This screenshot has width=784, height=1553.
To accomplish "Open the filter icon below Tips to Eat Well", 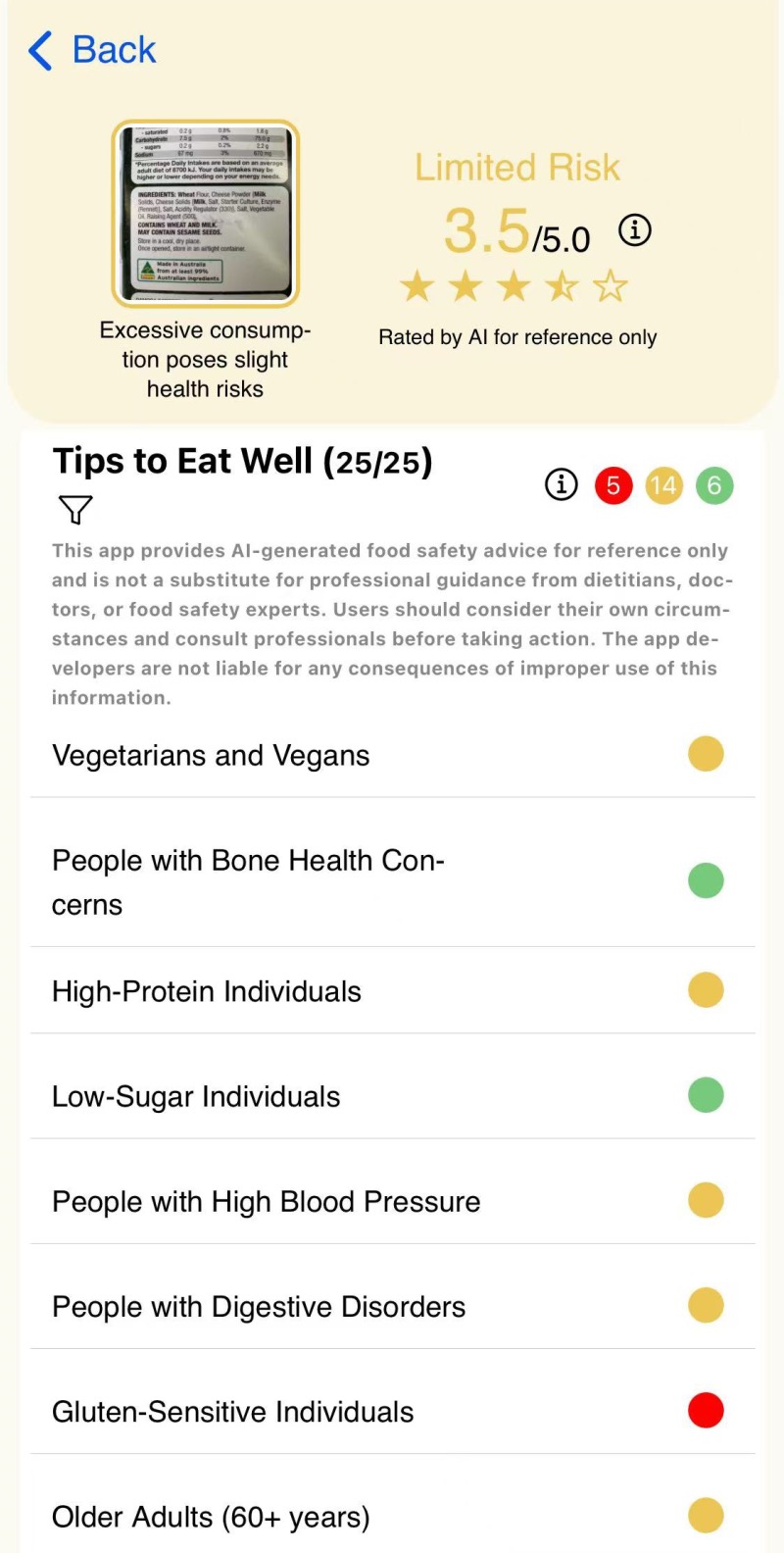I will coord(74,510).
